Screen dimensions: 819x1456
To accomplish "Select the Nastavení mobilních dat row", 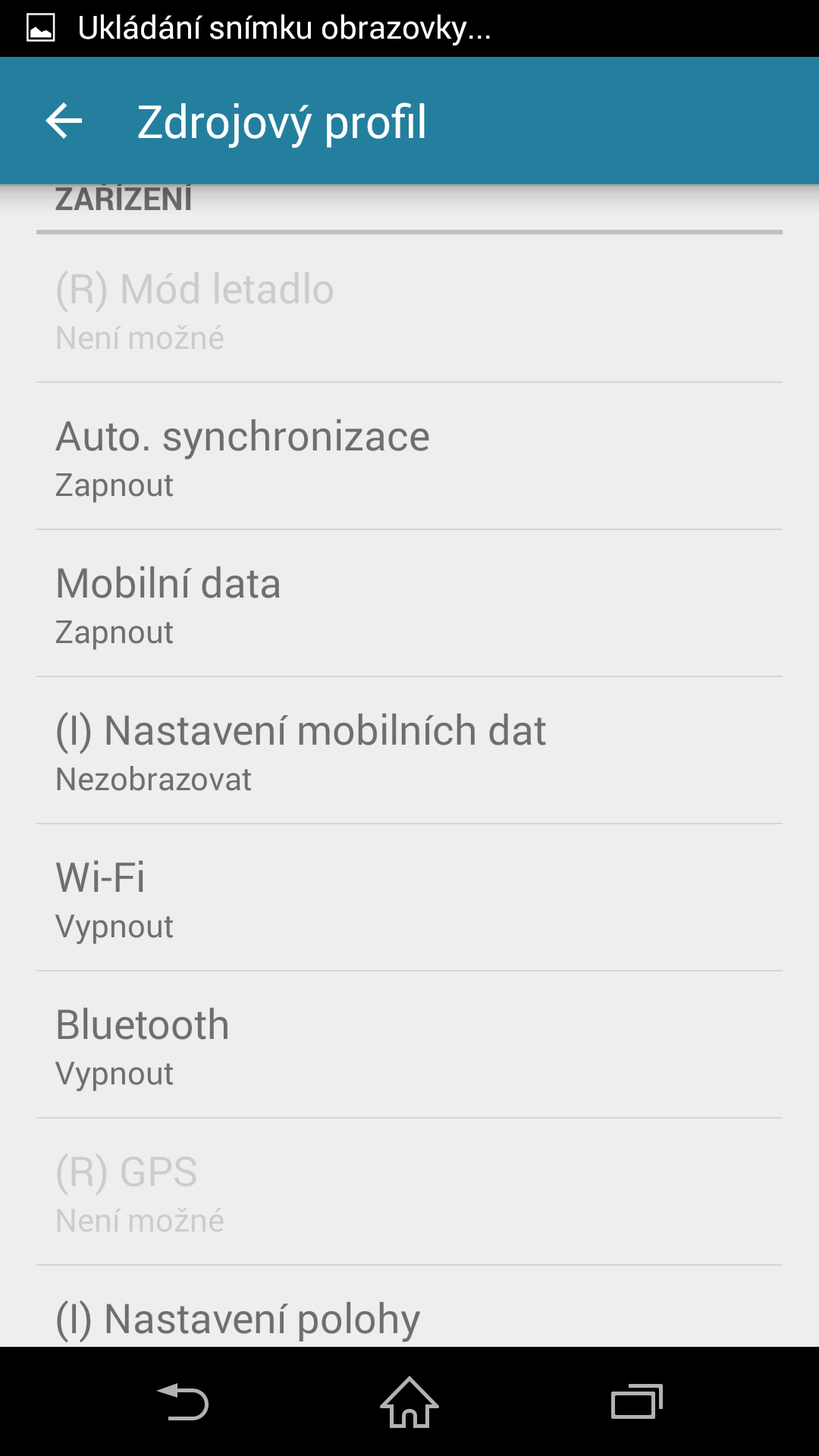I will 409,751.
